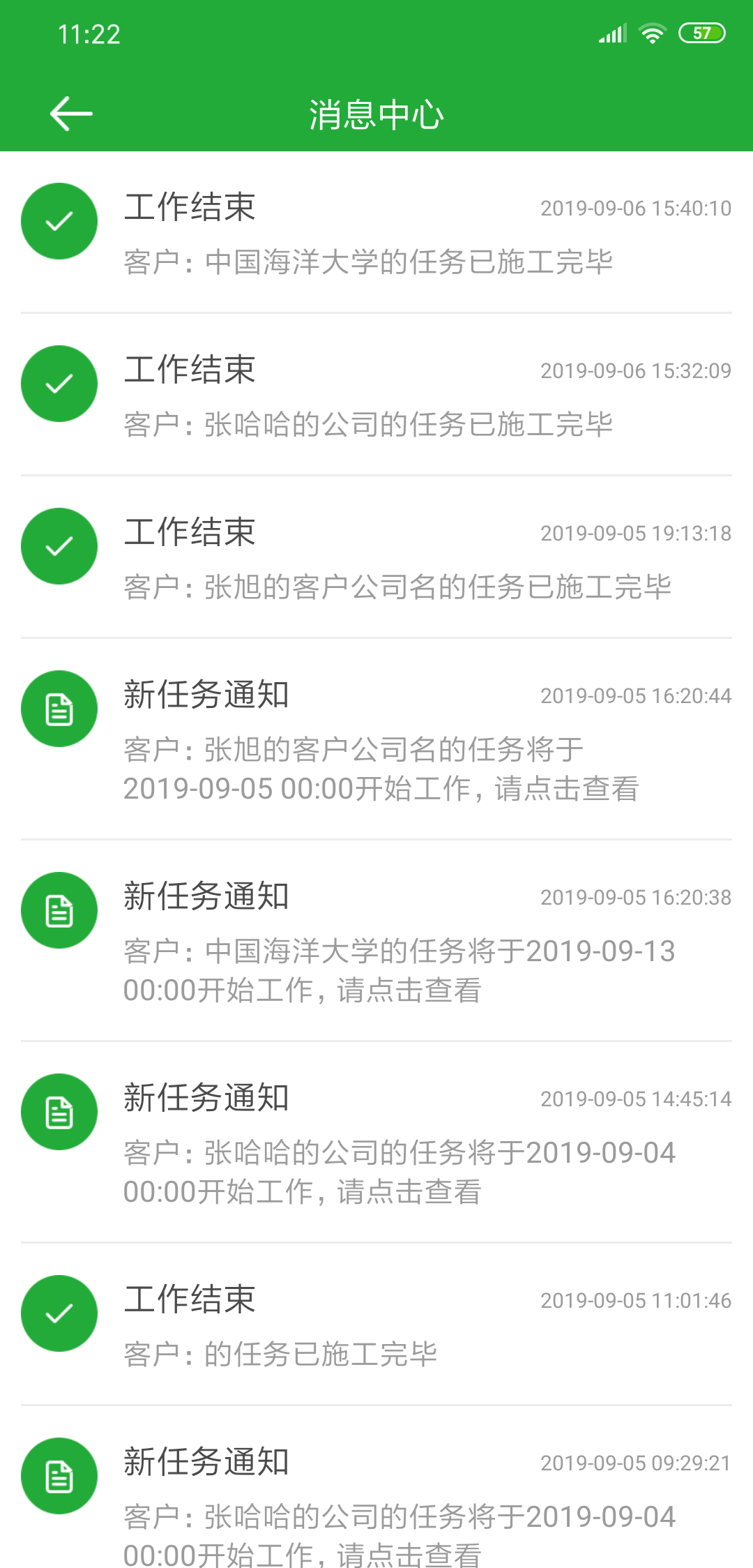The image size is (753, 1568).
Task: Open 新任务通知 received at 2019-09-05 16:20:44
Action: [x=376, y=739]
